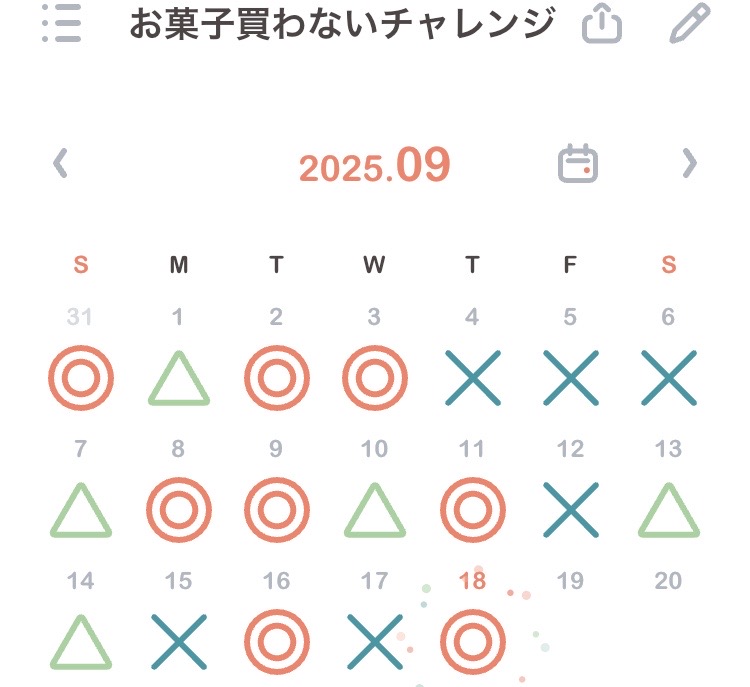750x687 pixels.
Task: Open day 15 marked with an X
Action: [x=178, y=640]
